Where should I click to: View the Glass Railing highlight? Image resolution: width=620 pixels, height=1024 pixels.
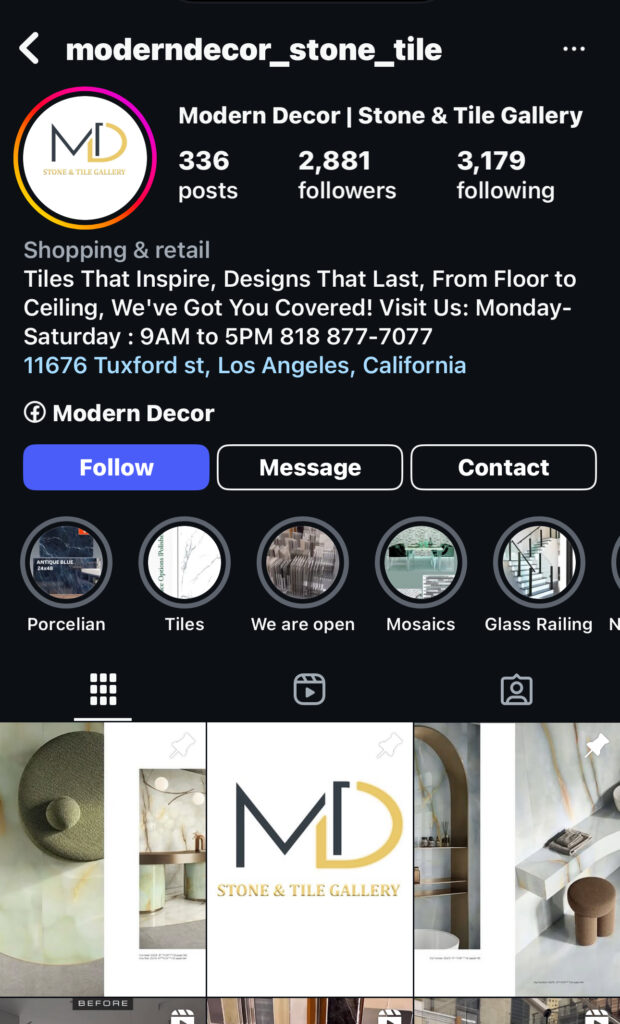coord(538,563)
